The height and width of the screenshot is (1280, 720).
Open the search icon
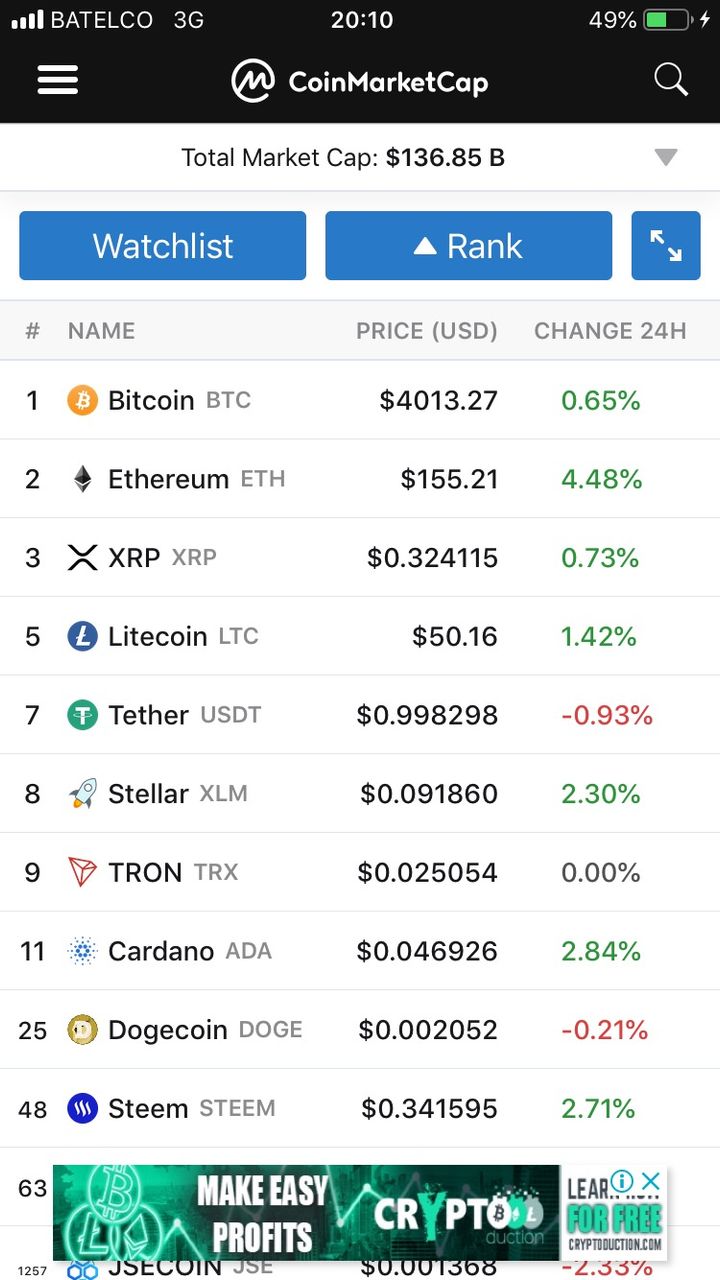(671, 80)
